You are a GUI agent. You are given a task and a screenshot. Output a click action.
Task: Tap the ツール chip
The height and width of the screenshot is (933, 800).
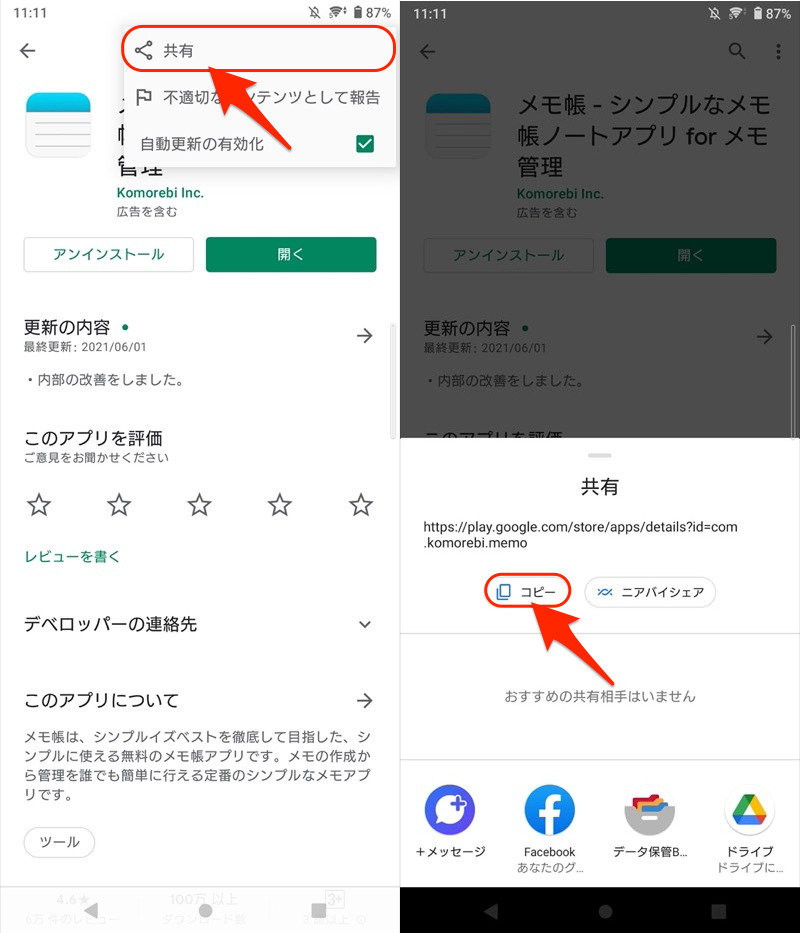59,842
